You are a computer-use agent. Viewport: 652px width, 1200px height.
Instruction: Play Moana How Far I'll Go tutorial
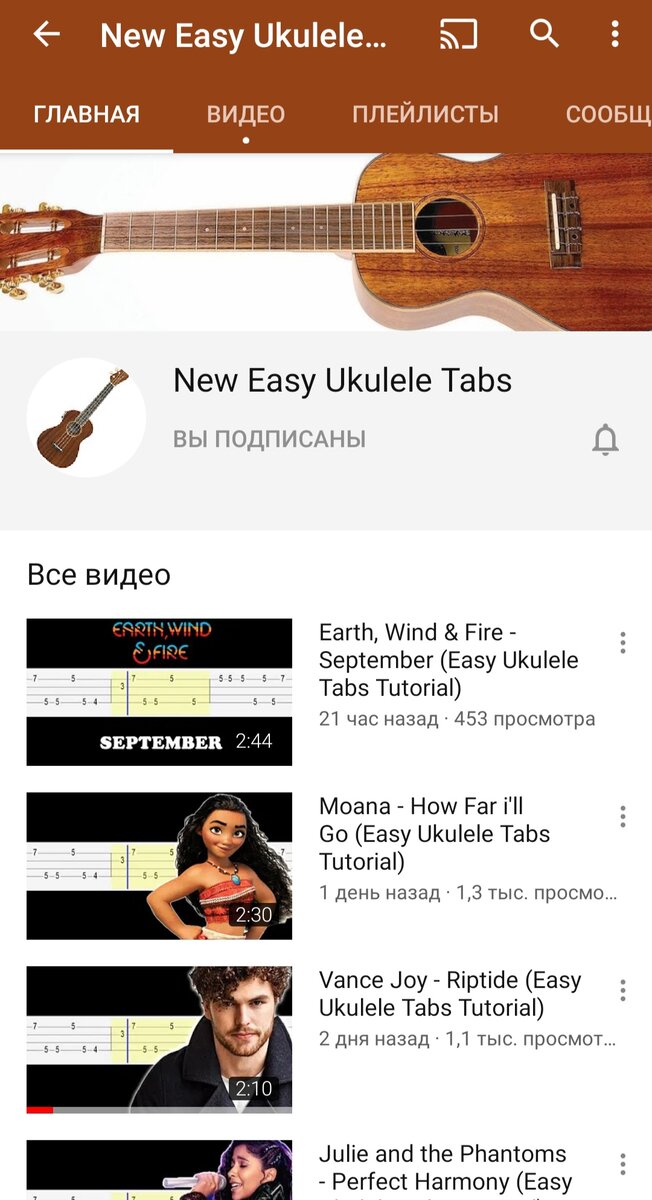[159, 866]
